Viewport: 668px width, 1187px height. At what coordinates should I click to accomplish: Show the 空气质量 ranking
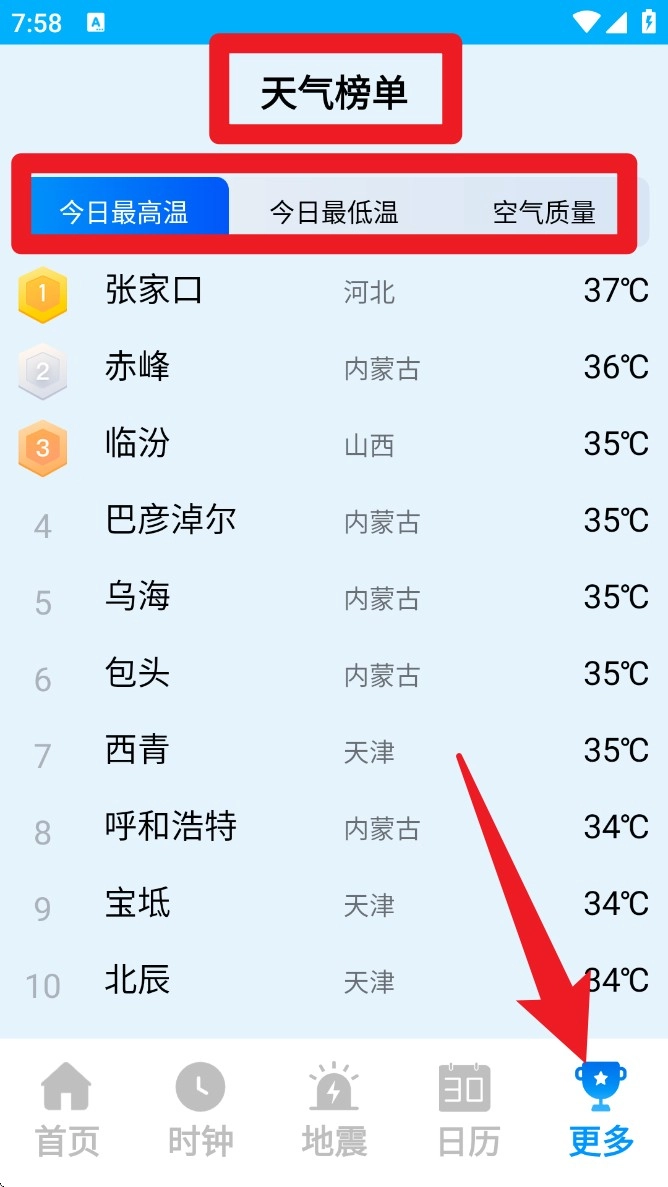point(543,211)
